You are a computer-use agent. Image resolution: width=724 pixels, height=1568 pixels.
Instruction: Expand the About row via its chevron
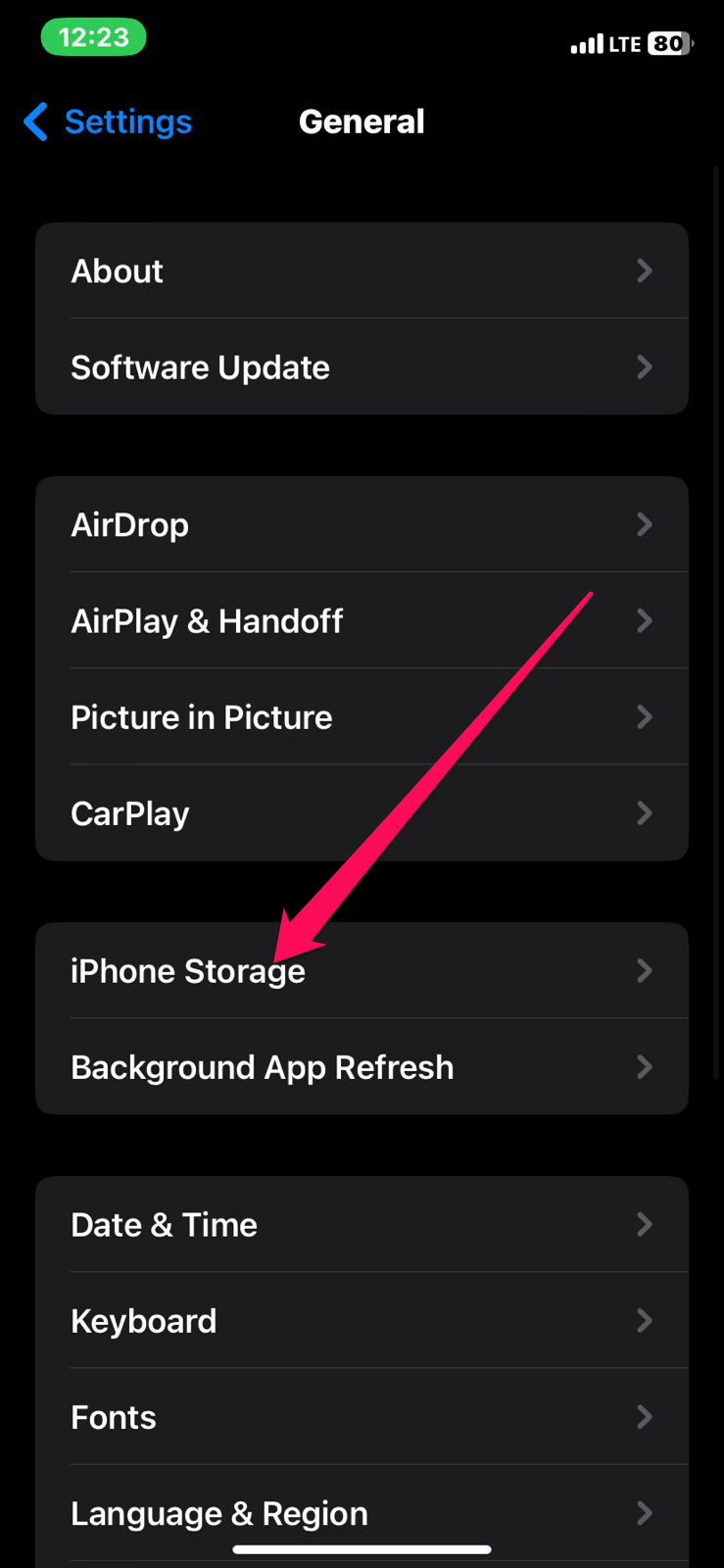pyautogui.click(x=644, y=270)
